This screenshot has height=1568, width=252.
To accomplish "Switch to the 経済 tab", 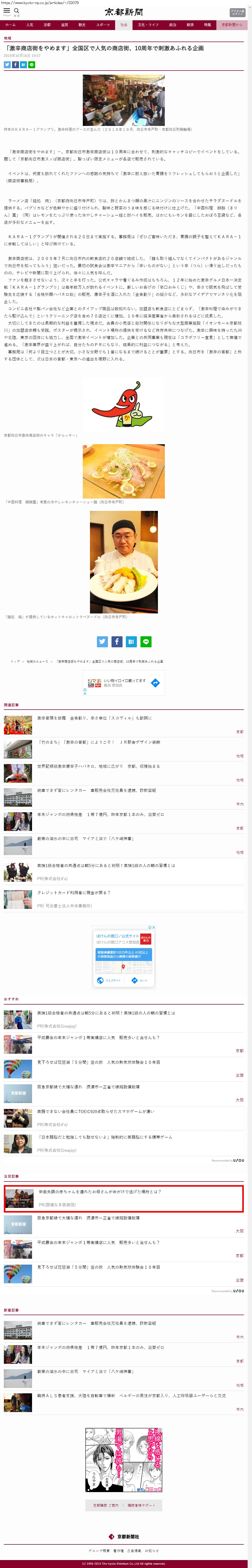I will point(190,25).
